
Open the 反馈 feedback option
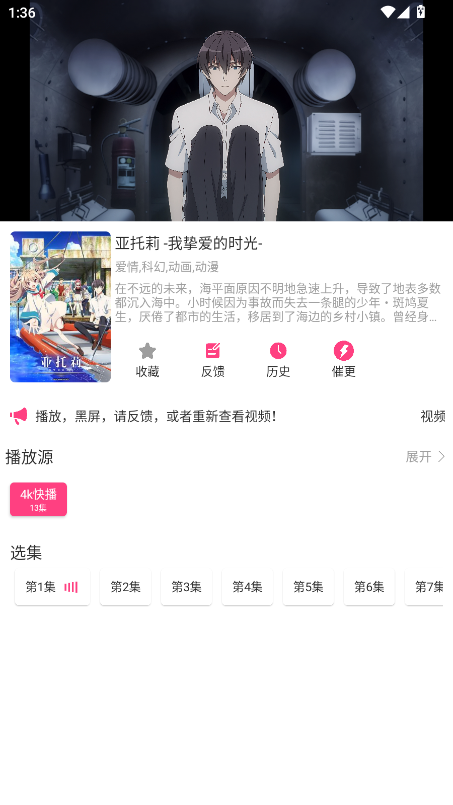213,360
